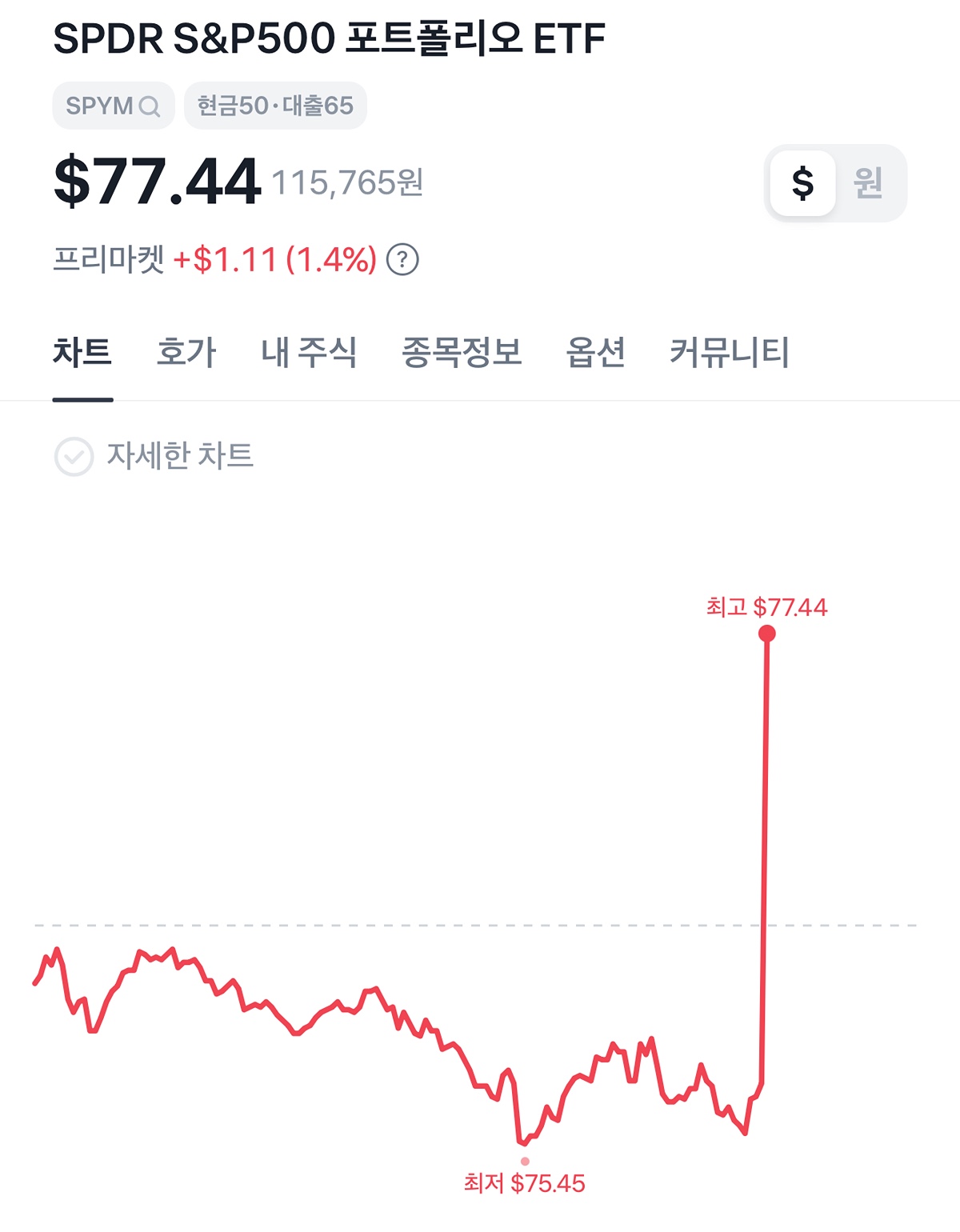Enable the 자세한 차트 checkbox
This screenshot has height=1232, width=960.
(x=74, y=457)
